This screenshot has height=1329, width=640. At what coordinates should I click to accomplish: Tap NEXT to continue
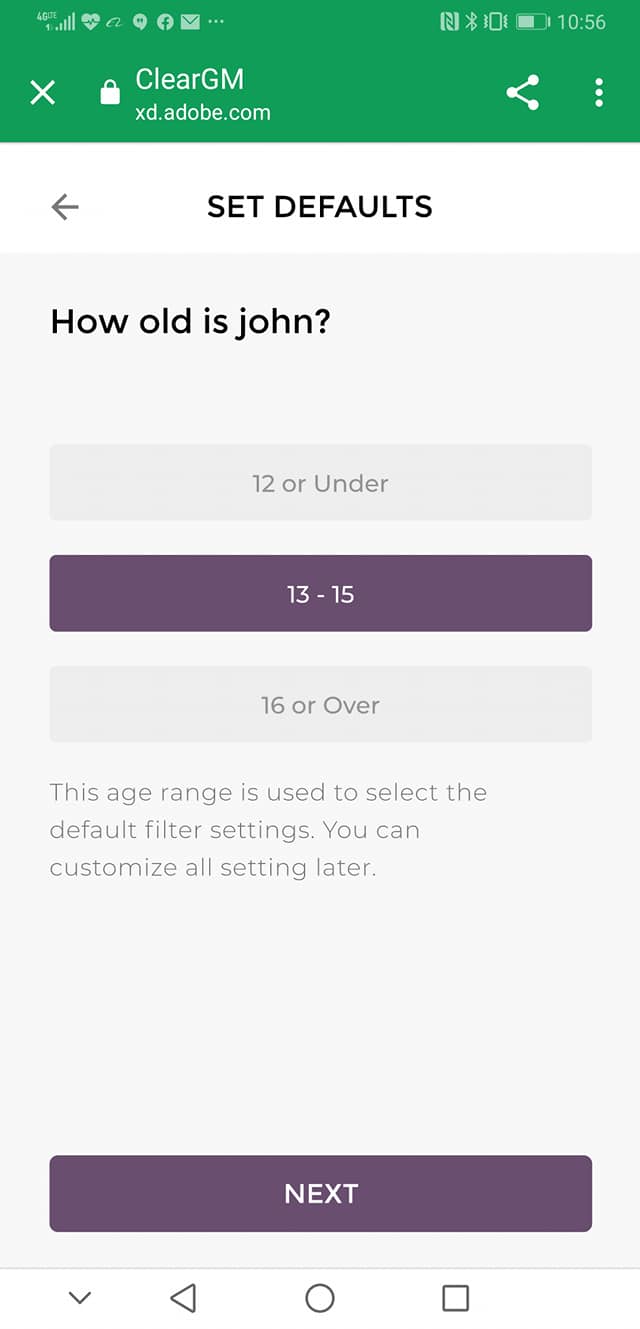tap(320, 1193)
